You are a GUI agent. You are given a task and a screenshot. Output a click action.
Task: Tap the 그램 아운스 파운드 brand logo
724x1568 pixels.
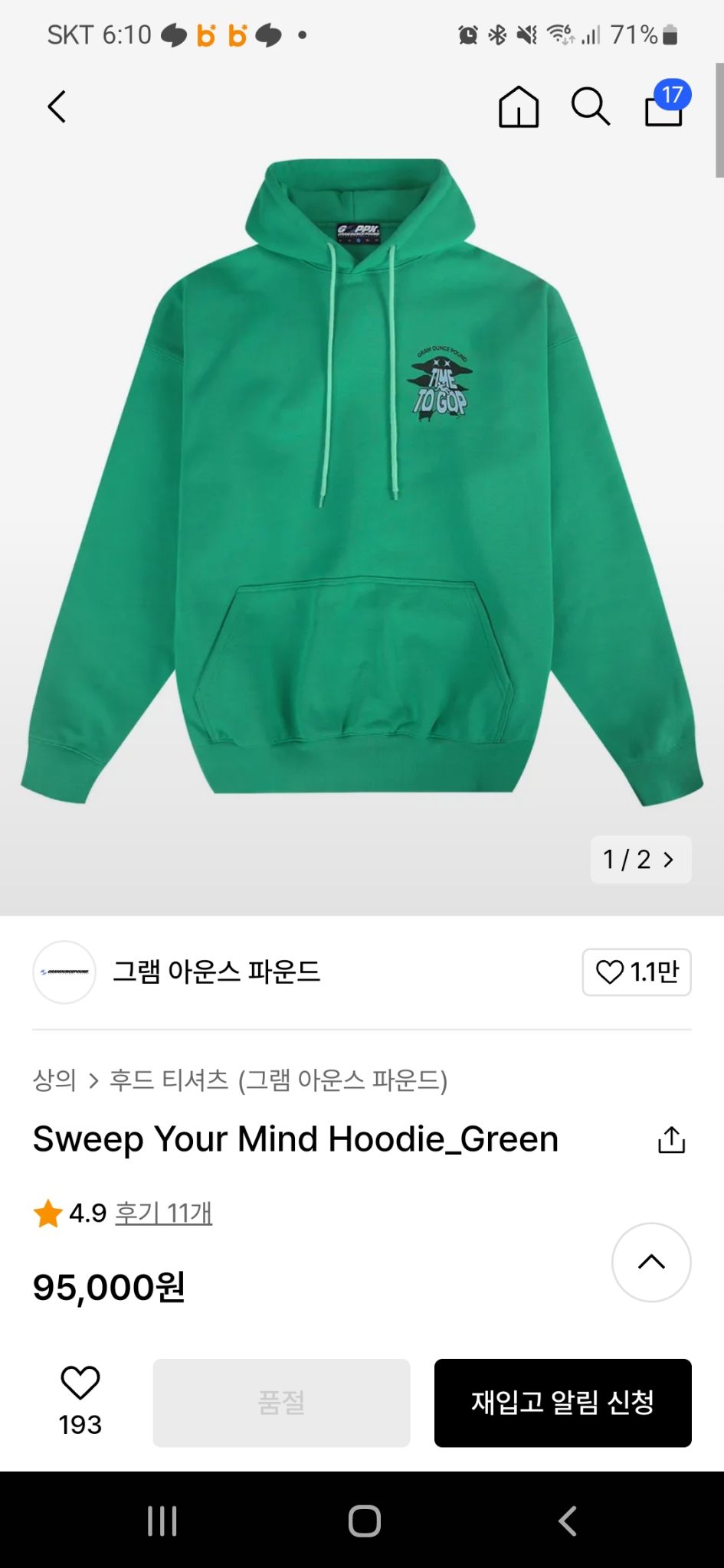click(64, 972)
